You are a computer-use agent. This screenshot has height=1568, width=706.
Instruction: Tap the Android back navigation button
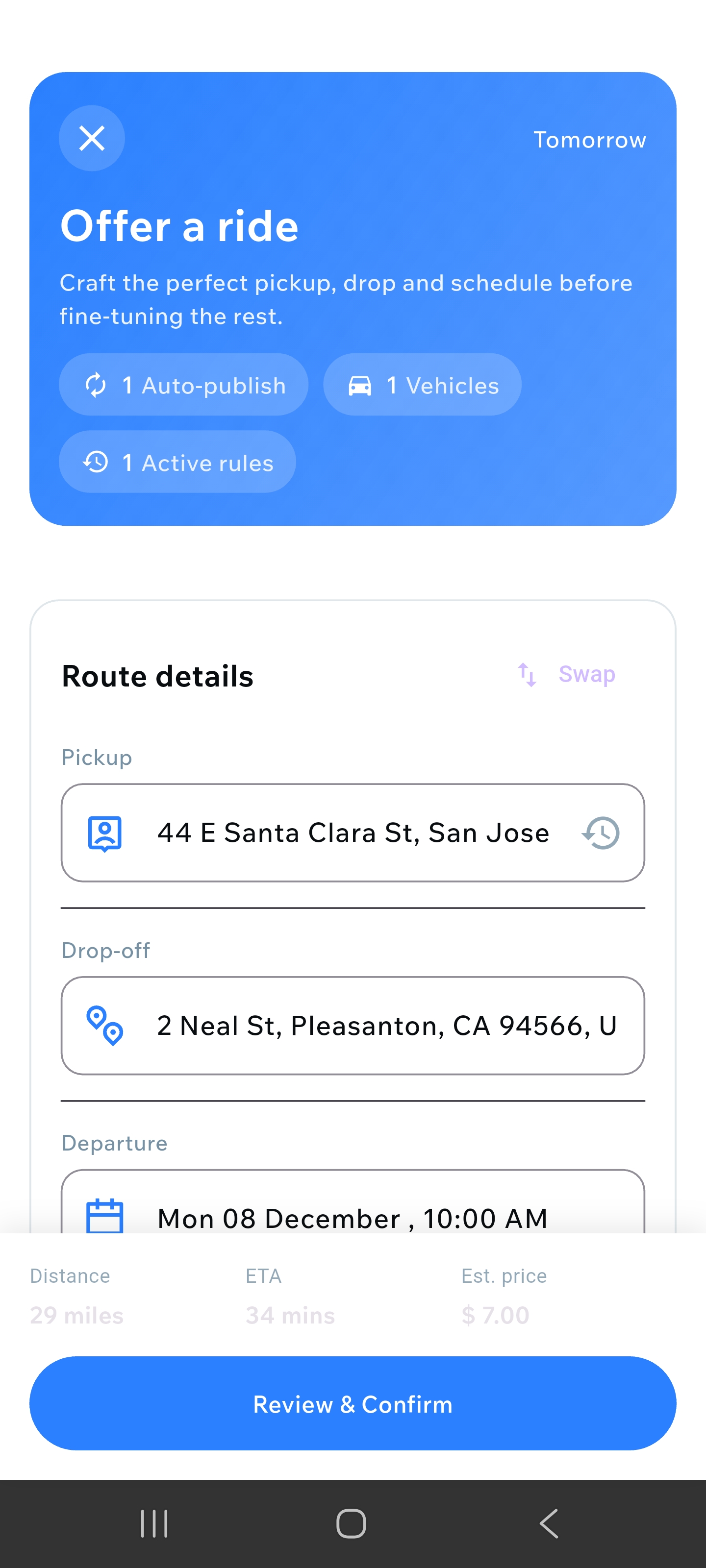[x=549, y=1523]
